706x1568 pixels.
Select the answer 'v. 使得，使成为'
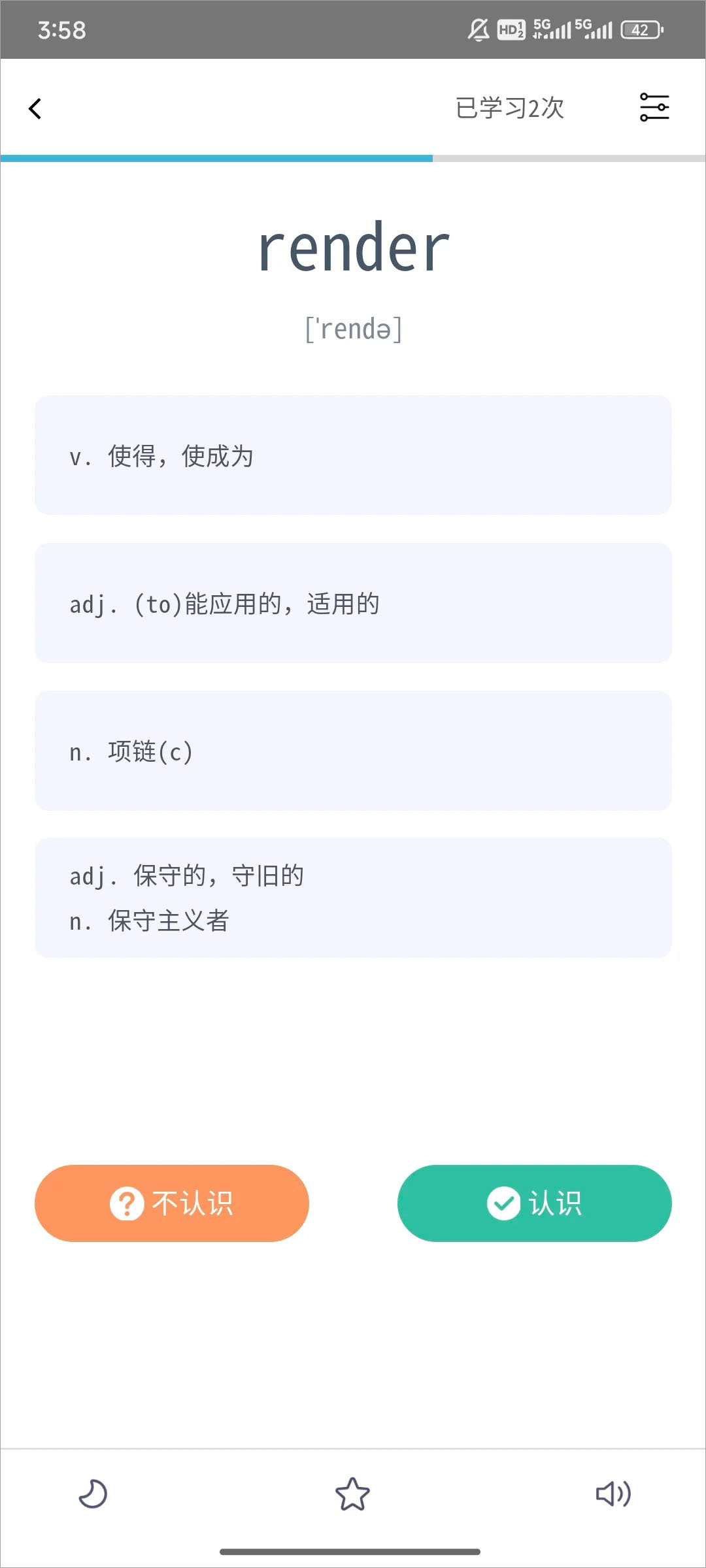353,455
